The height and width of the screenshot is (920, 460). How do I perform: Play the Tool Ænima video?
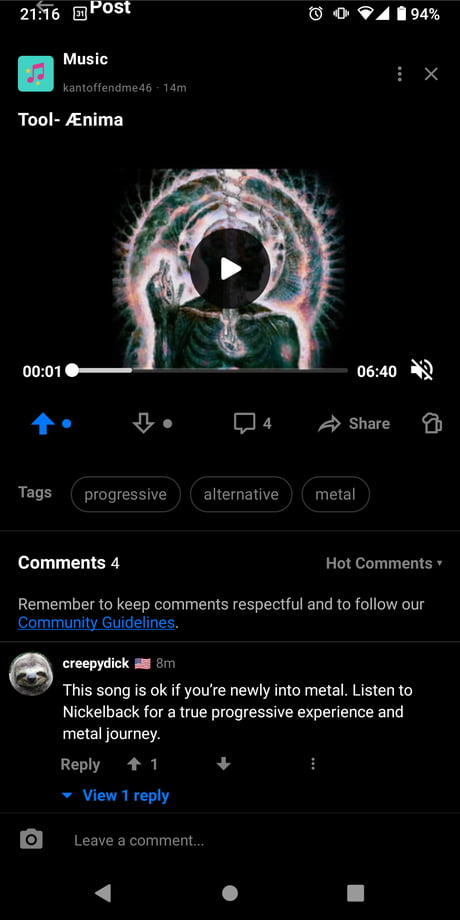click(230, 269)
